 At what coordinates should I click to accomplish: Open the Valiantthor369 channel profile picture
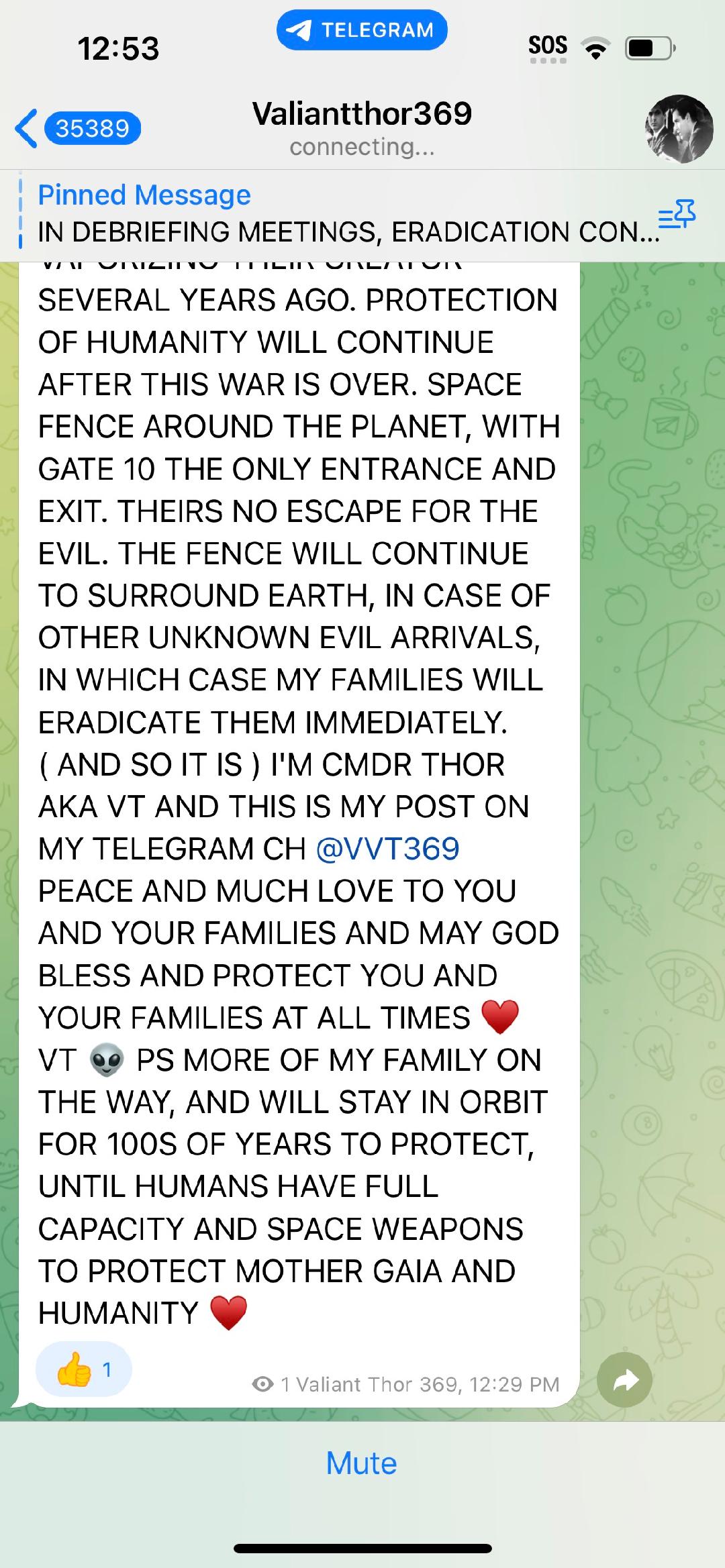tap(679, 129)
